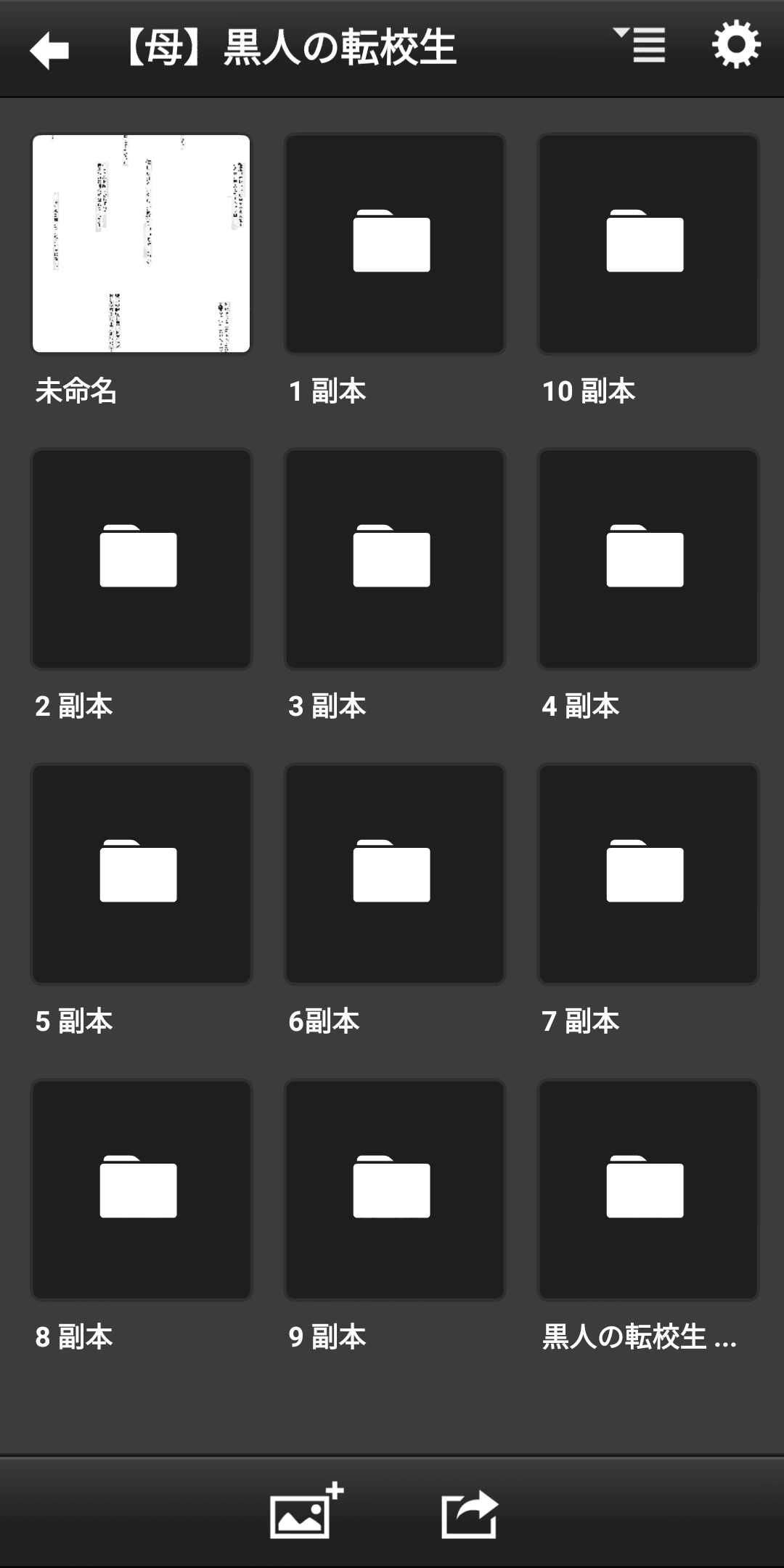Viewport: 784px width, 1568px height.
Task: Add a new image with plus icon
Action: 305,1511
